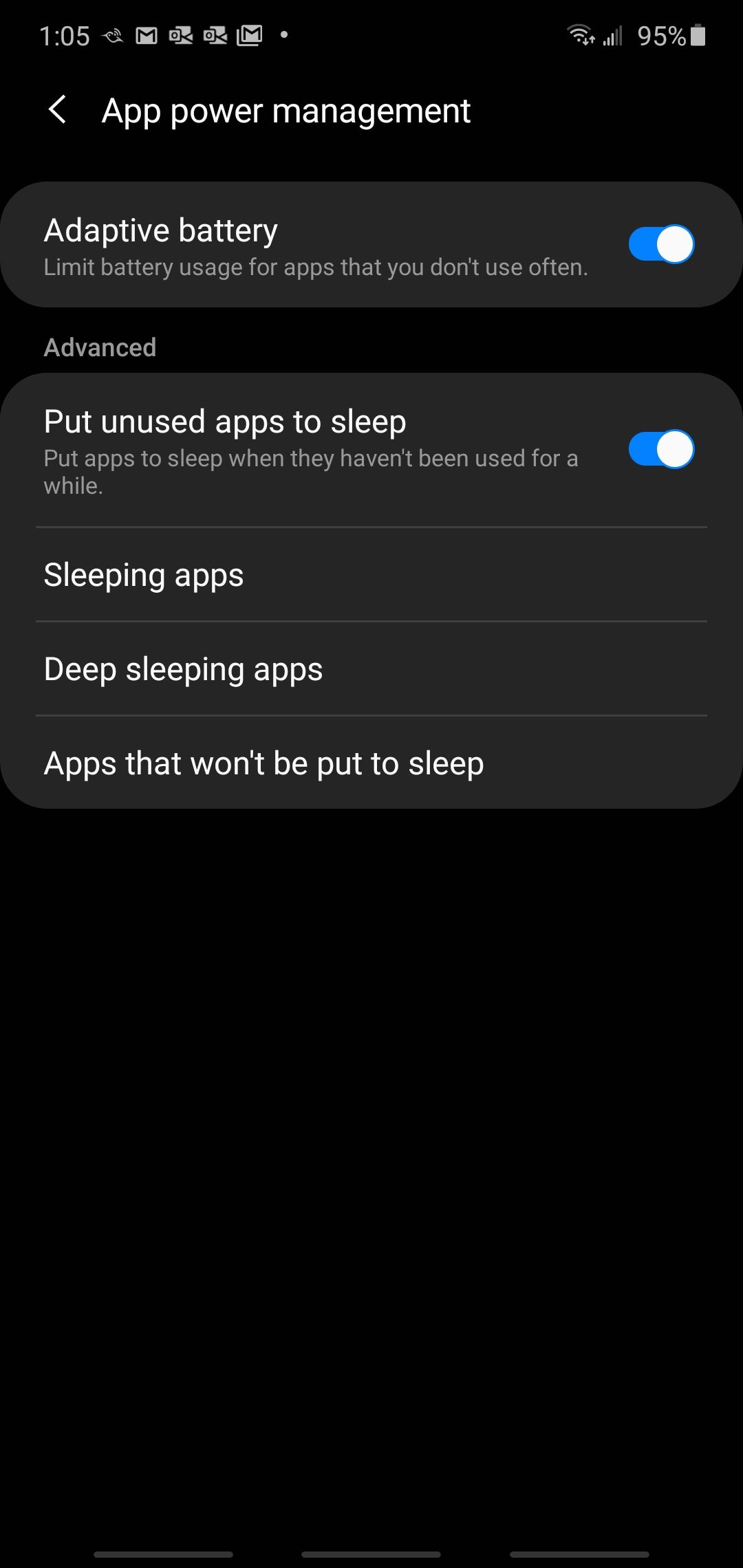
Task: Select the Advanced section header
Action: 100,347
